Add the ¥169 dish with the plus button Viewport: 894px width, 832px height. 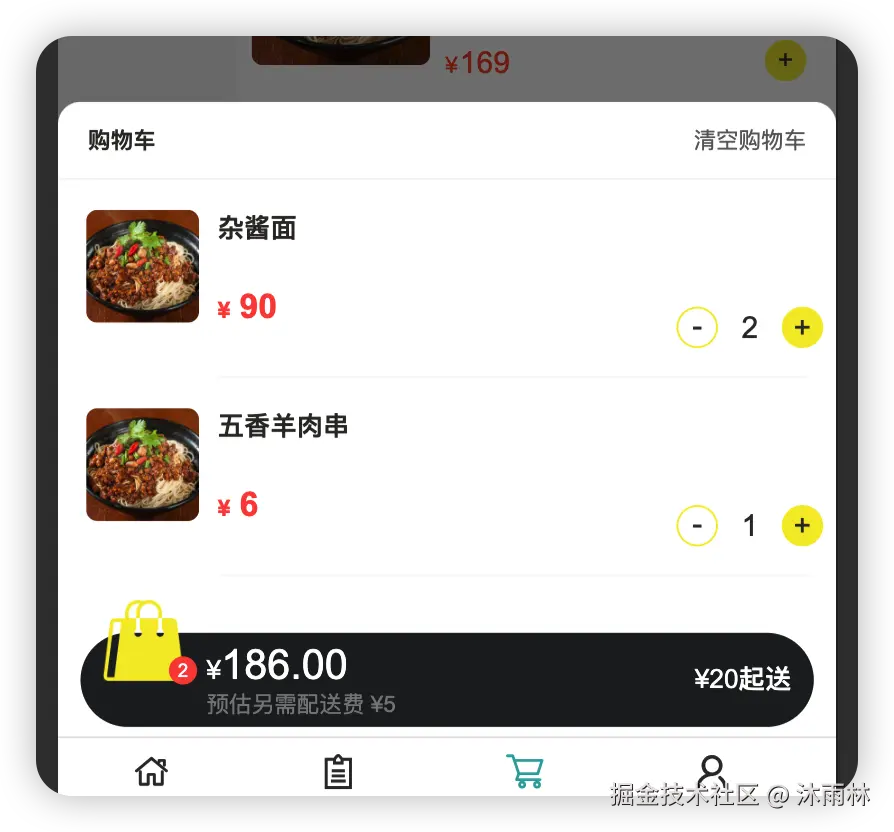[x=785, y=60]
